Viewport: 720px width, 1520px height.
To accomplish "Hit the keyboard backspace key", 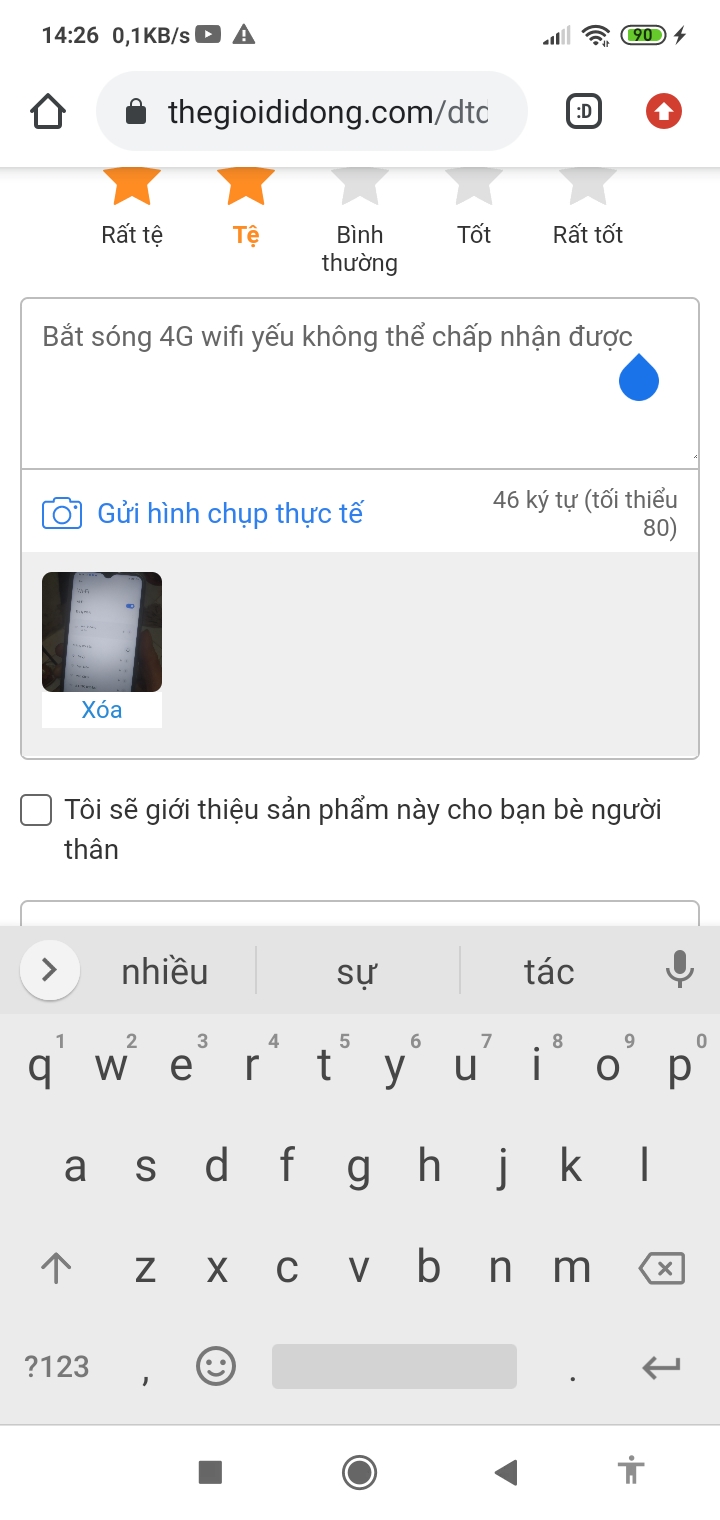I will (661, 1268).
